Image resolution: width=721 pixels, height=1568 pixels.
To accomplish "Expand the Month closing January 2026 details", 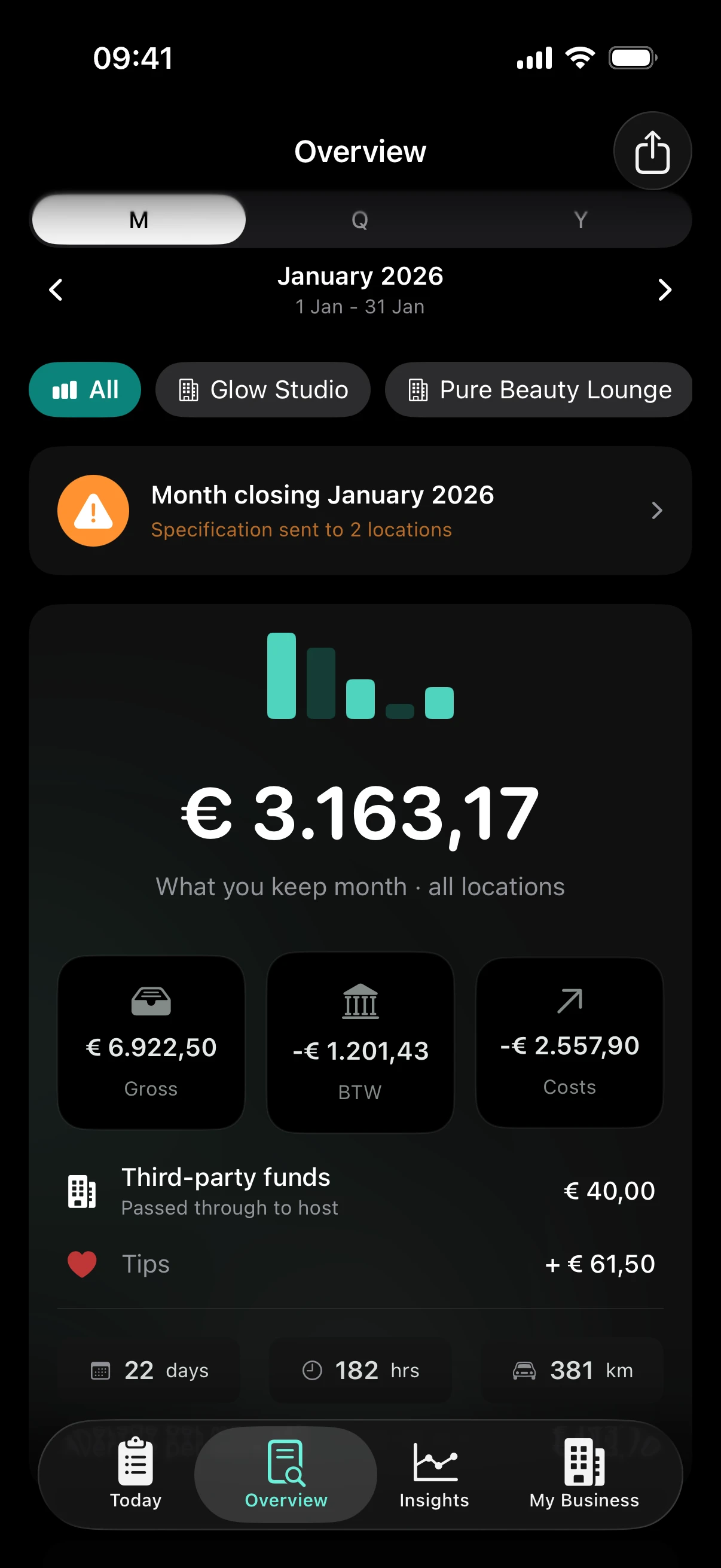I will click(x=360, y=510).
